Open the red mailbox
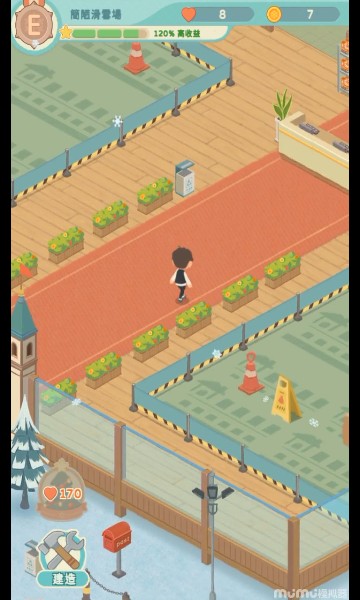Screen dimensions: 360x600 pos(117,548)
